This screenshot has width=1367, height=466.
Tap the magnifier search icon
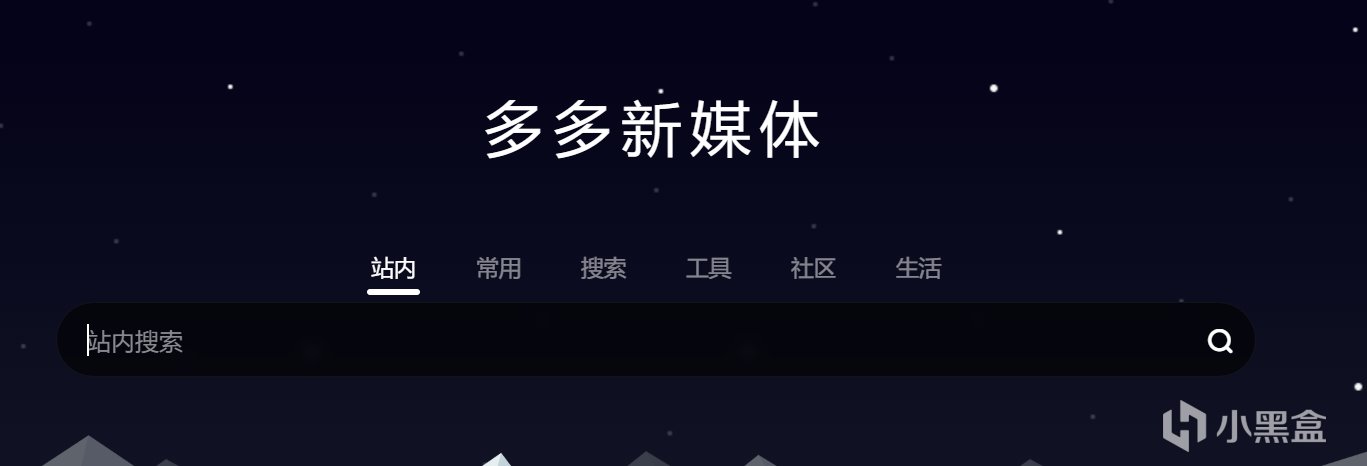(x=1219, y=342)
